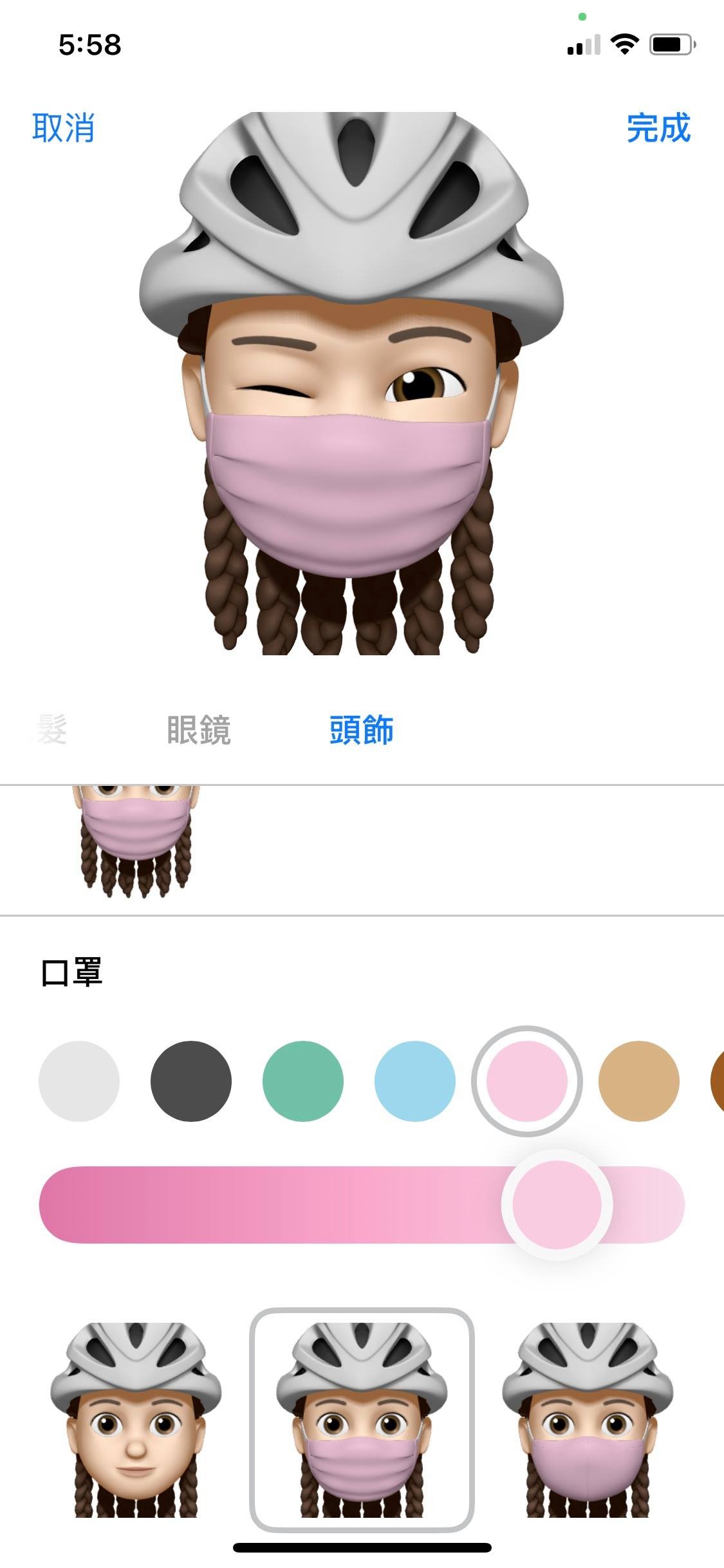Choose the white mask color
The width and height of the screenshot is (724, 1568).
coord(79,1081)
